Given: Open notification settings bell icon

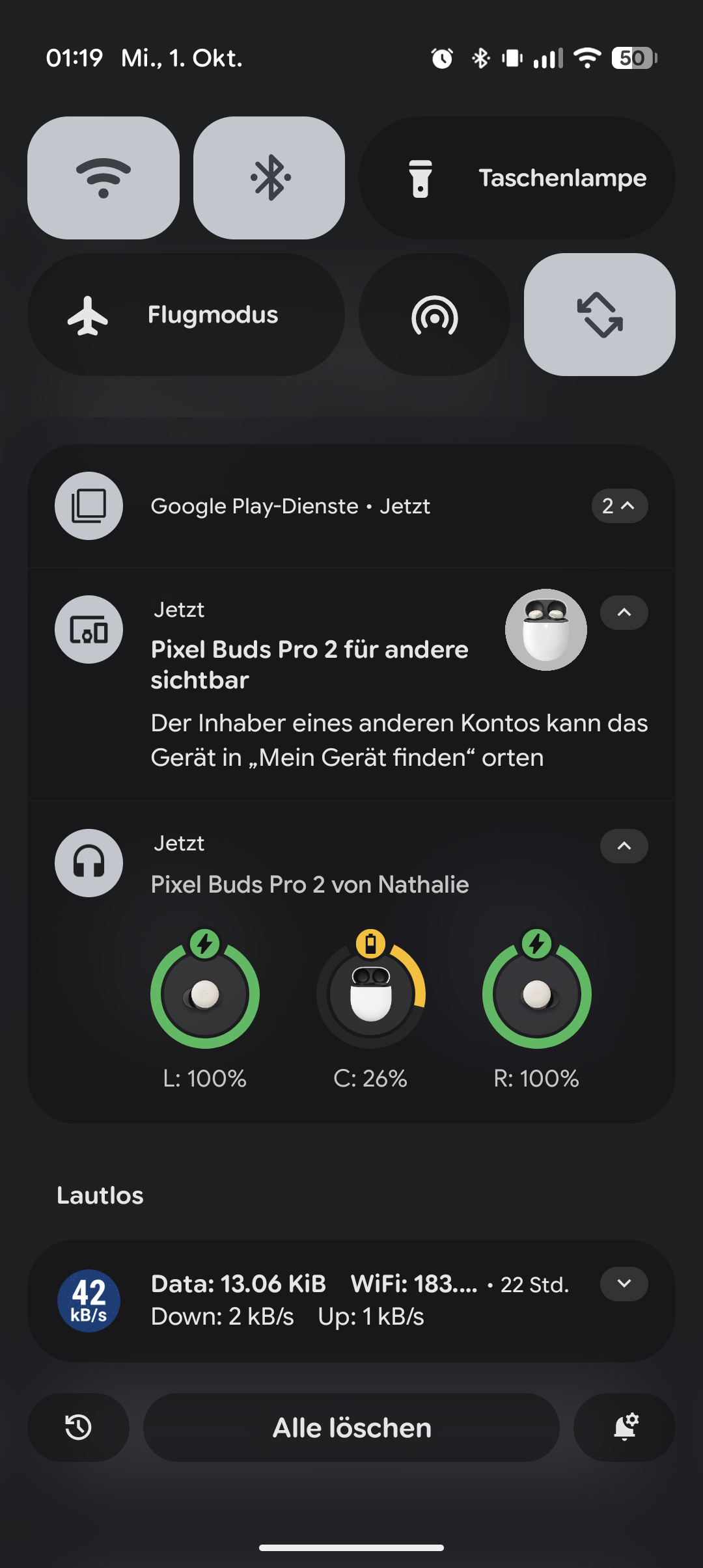Looking at the screenshot, I should pyautogui.click(x=624, y=1427).
